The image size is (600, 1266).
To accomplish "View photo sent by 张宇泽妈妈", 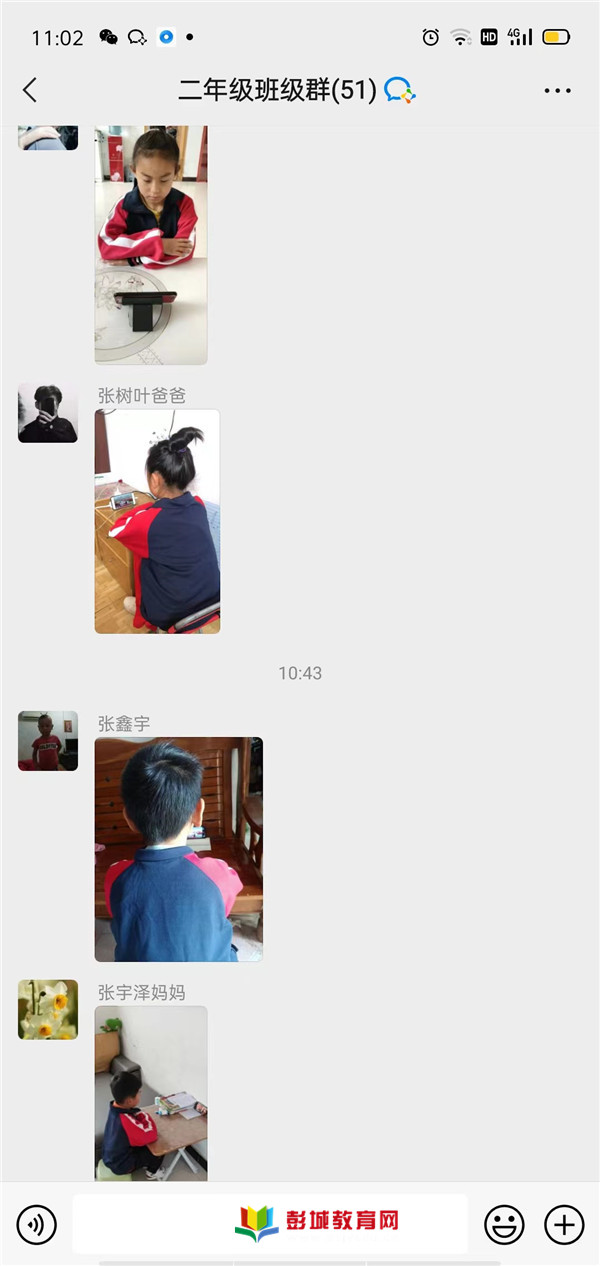I will (151, 1092).
